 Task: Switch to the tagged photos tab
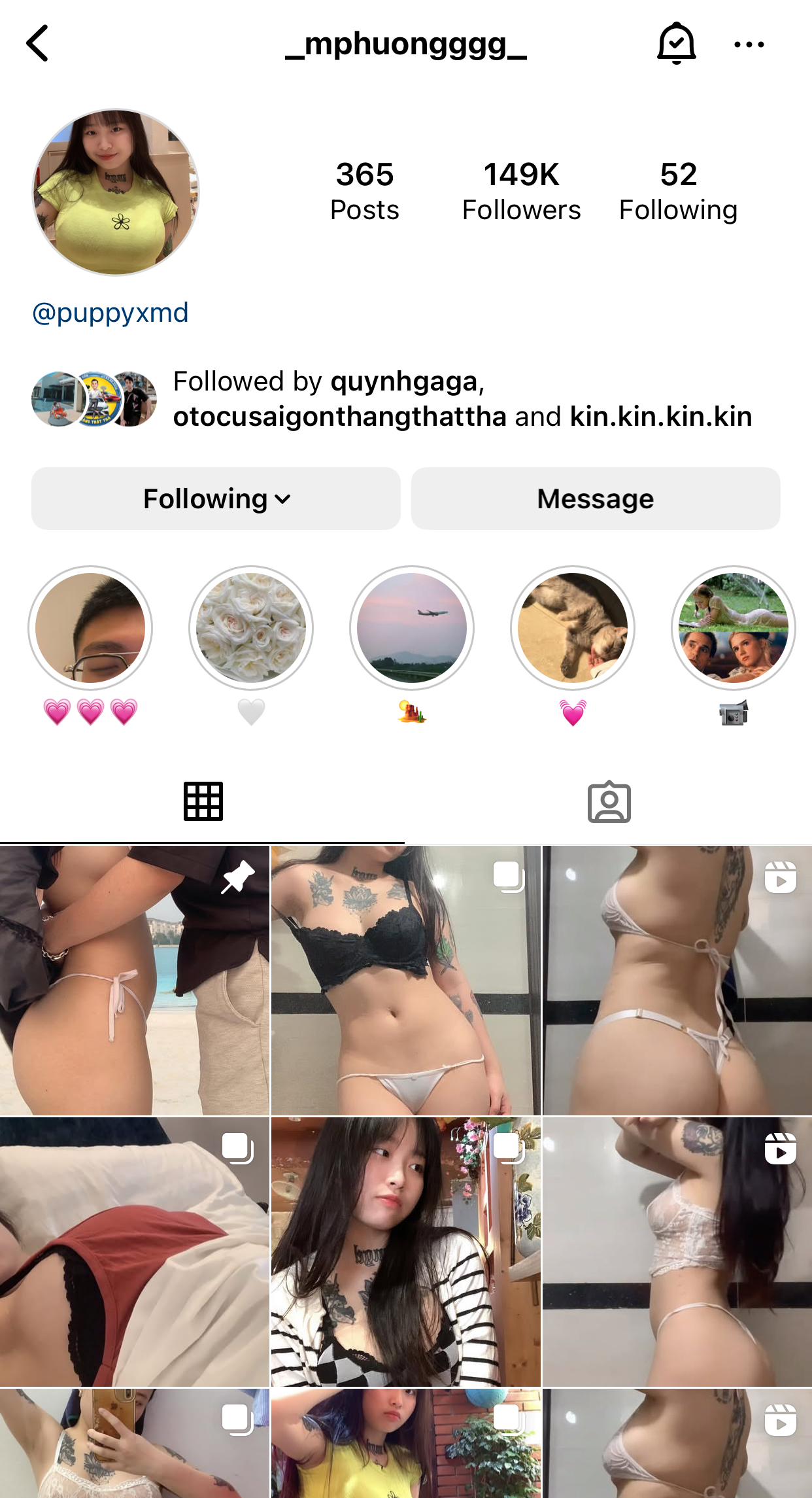(x=609, y=802)
